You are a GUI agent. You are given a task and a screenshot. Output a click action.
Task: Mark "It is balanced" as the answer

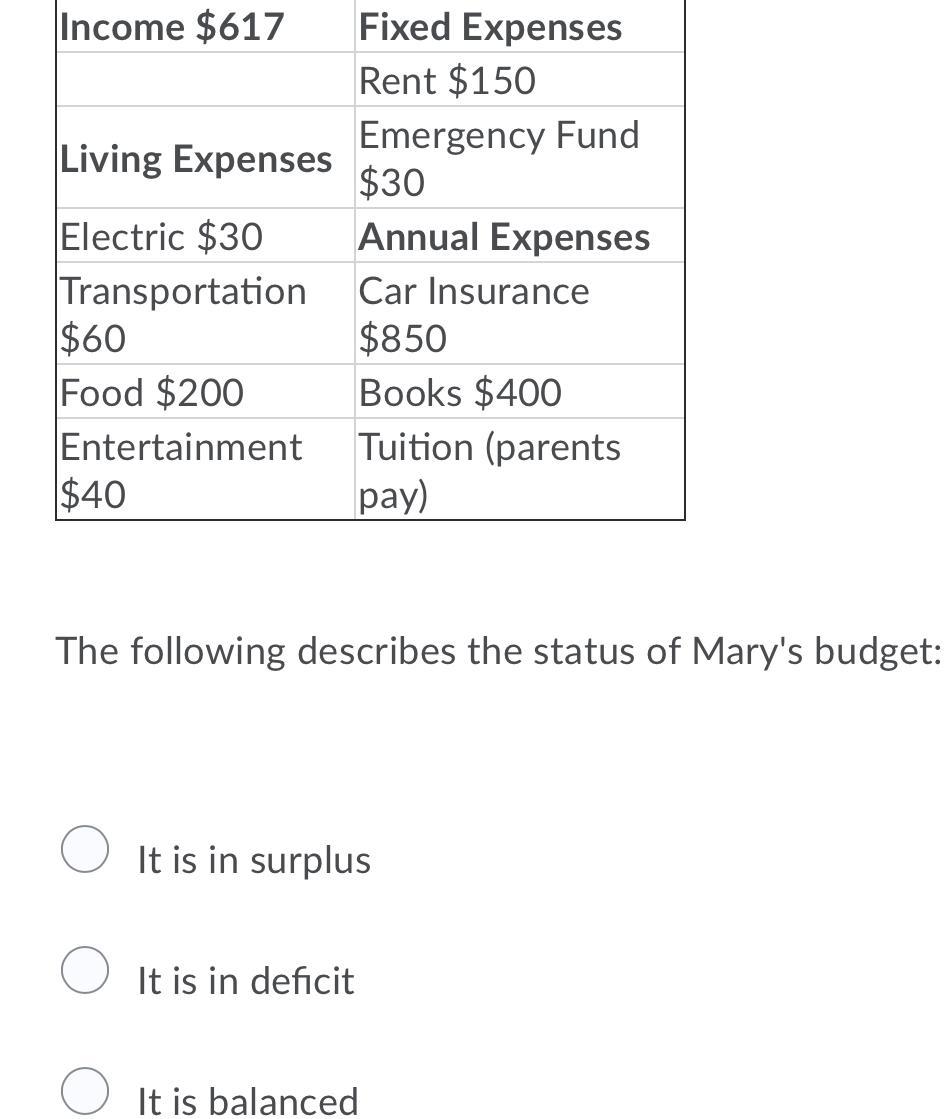(x=85, y=1091)
